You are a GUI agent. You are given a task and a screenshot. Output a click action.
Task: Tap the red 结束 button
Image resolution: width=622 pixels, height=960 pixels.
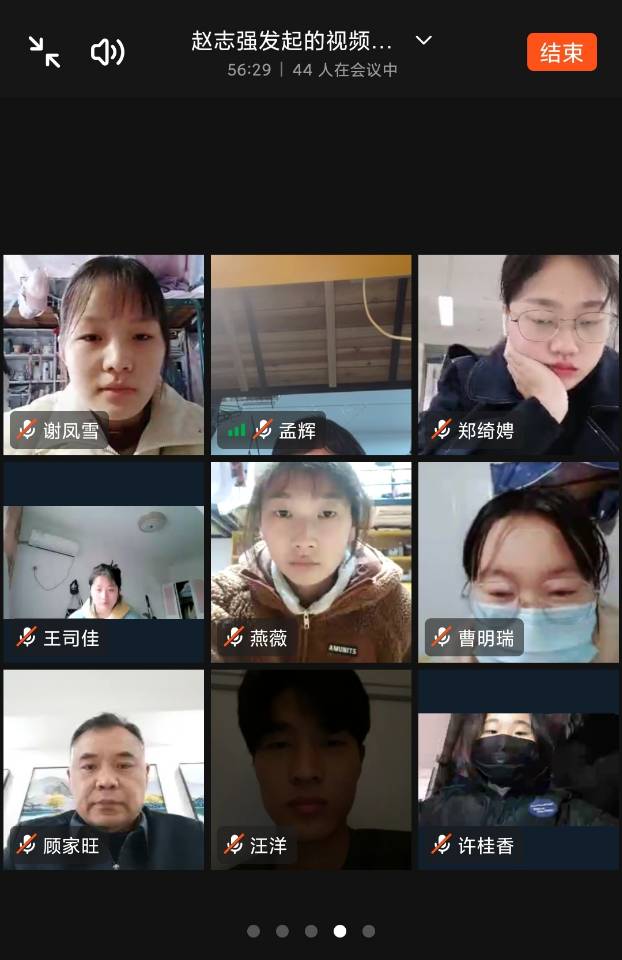tap(561, 52)
